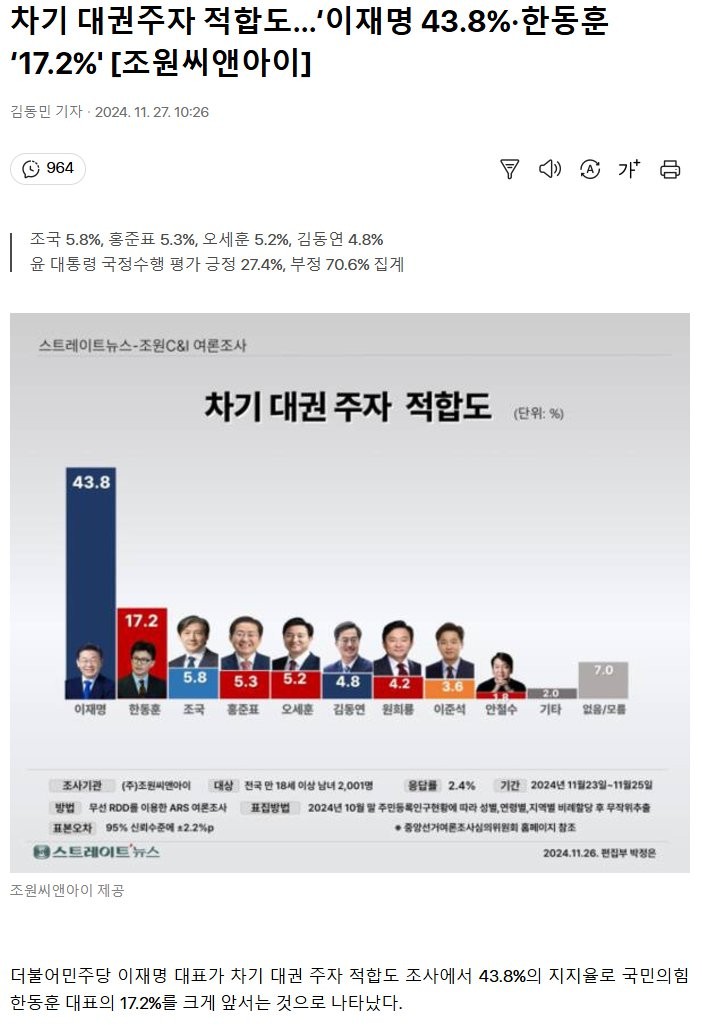
Task: Tap the 964 comments pill
Action: 48,168
